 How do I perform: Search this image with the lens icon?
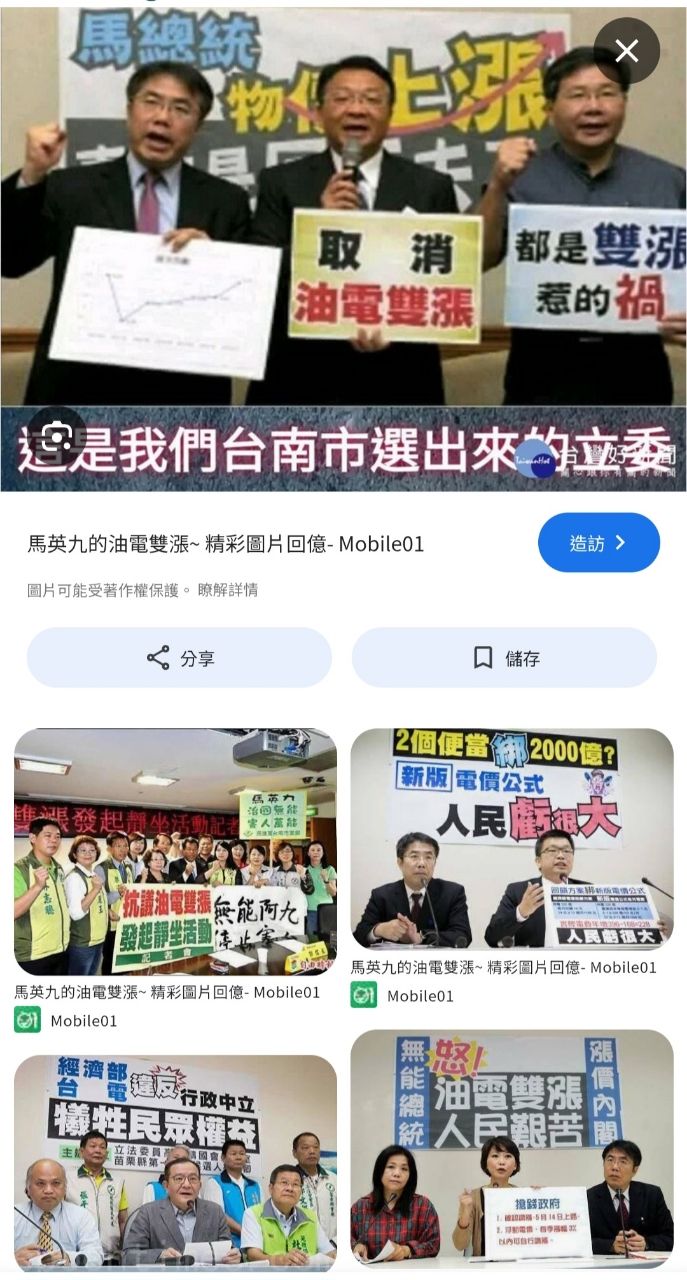click(58, 437)
